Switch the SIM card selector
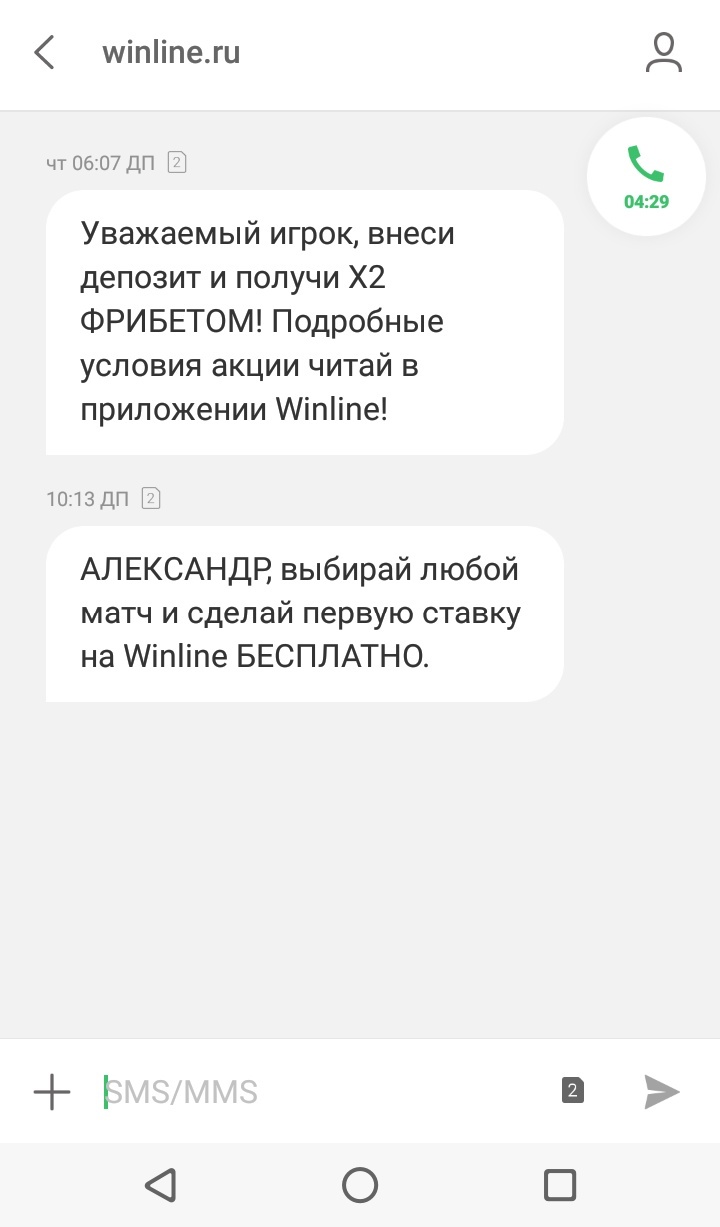This screenshot has width=720, height=1227. click(x=572, y=1091)
